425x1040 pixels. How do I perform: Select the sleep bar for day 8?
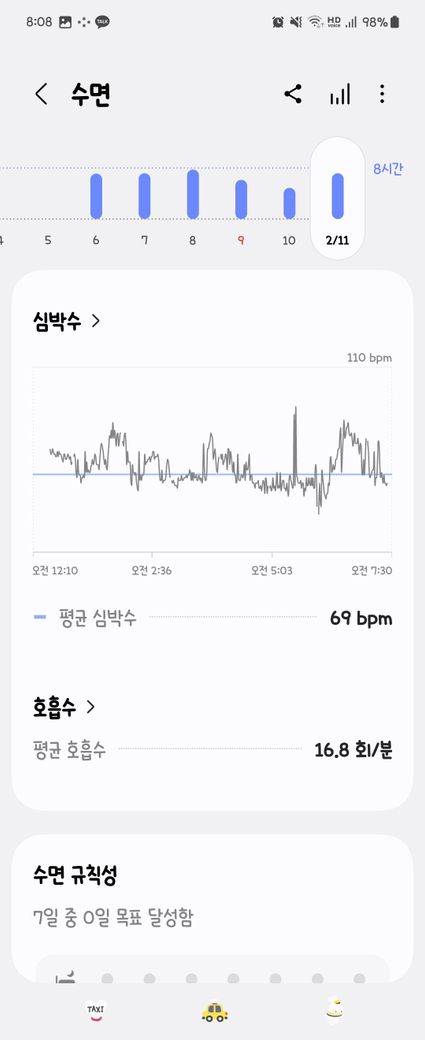click(193, 194)
